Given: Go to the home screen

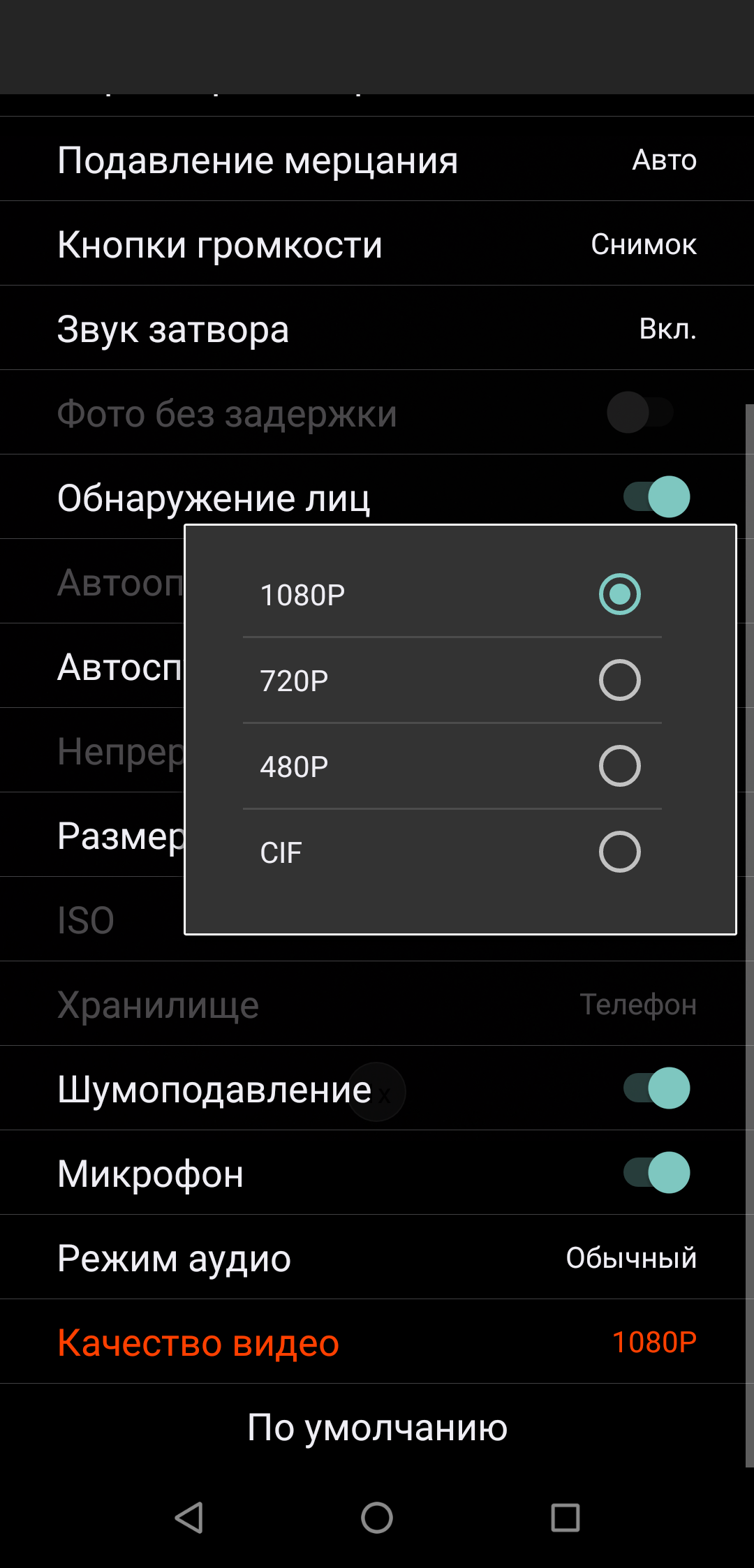Looking at the screenshot, I should [x=377, y=1518].
